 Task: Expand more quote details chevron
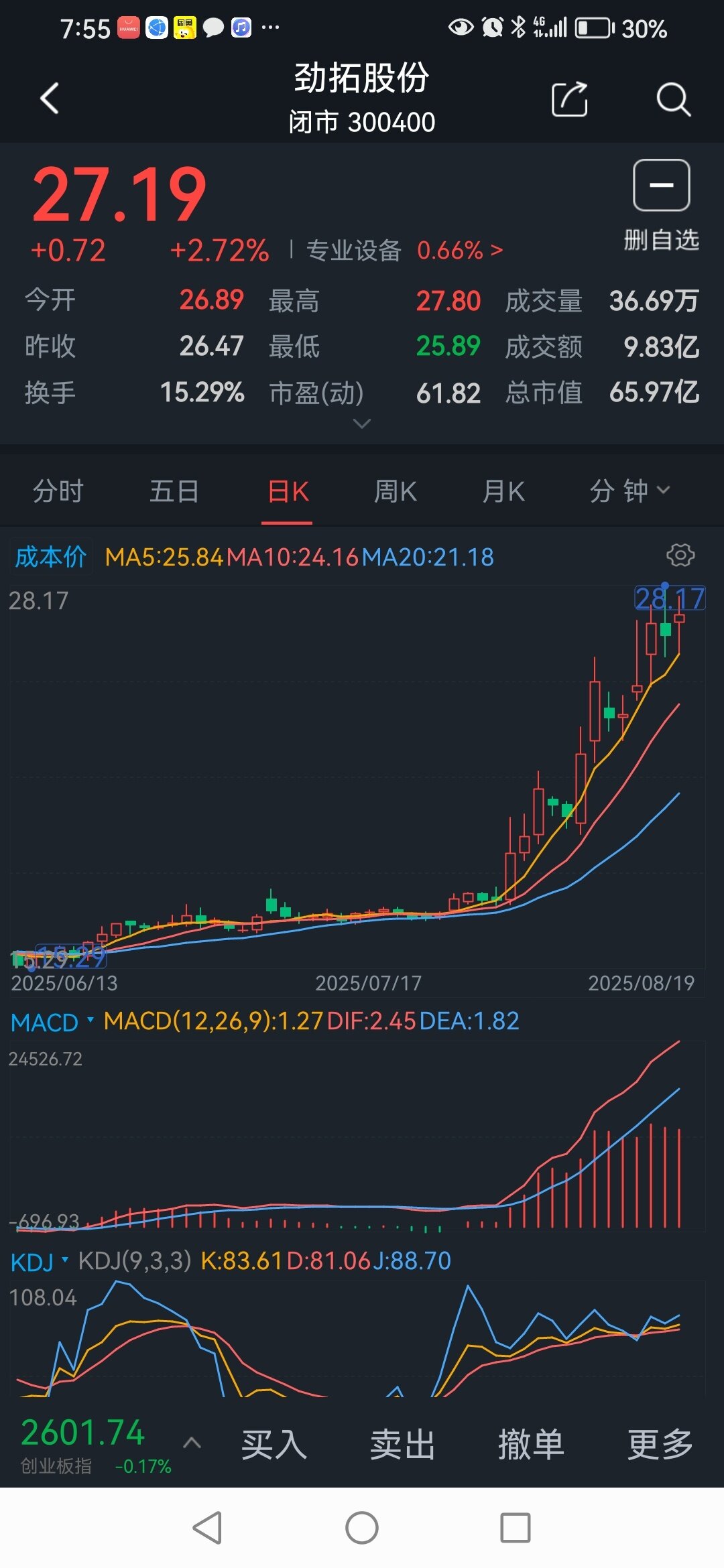click(x=362, y=423)
